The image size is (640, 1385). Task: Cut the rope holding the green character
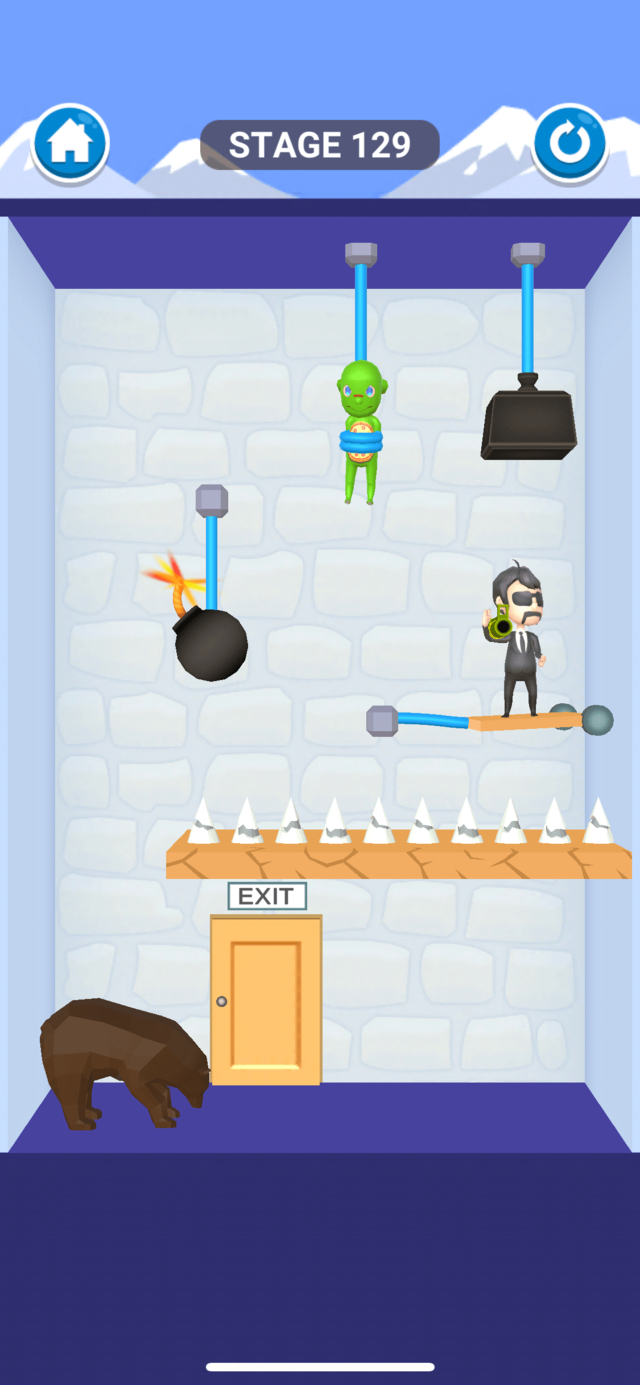(x=361, y=310)
